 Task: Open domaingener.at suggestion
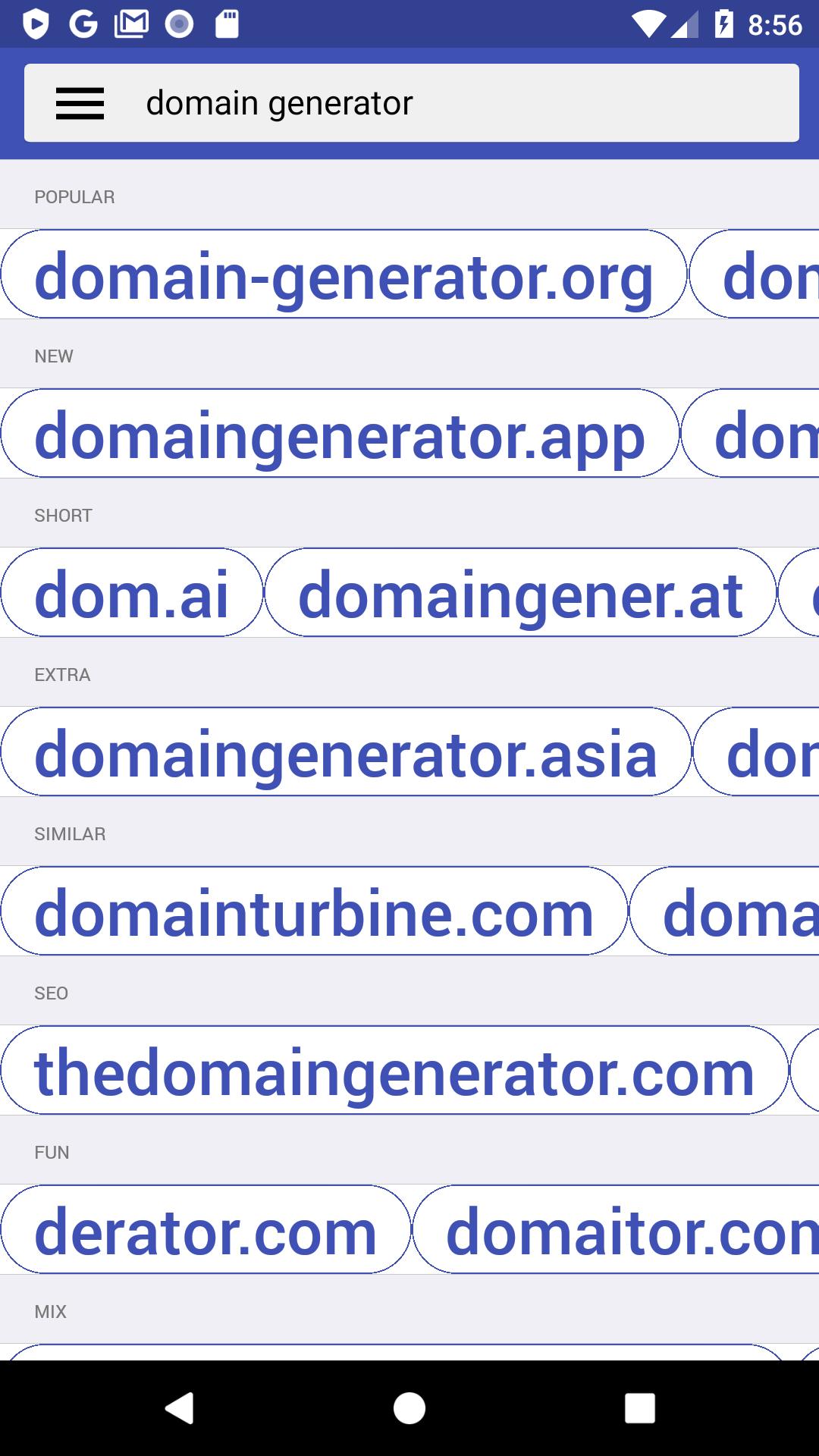520,593
